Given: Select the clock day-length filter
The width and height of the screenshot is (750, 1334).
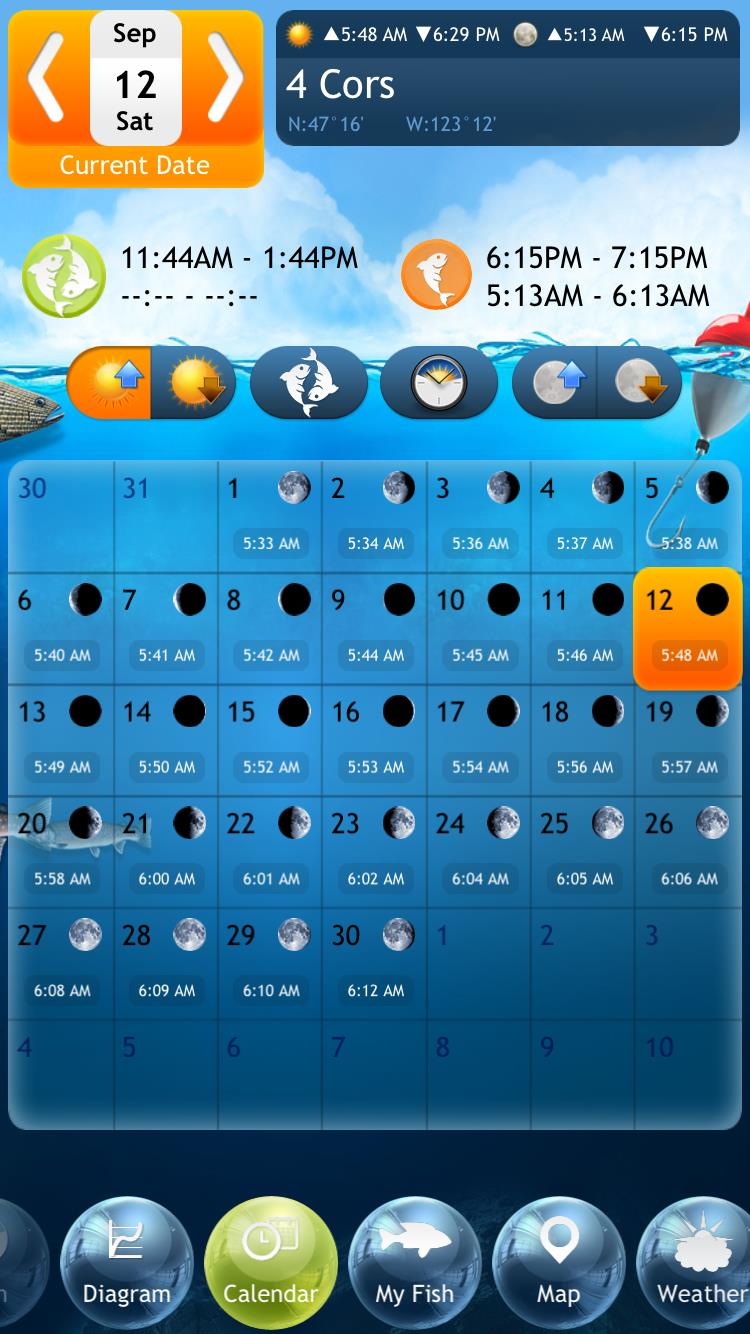Looking at the screenshot, I should pyautogui.click(x=439, y=382).
